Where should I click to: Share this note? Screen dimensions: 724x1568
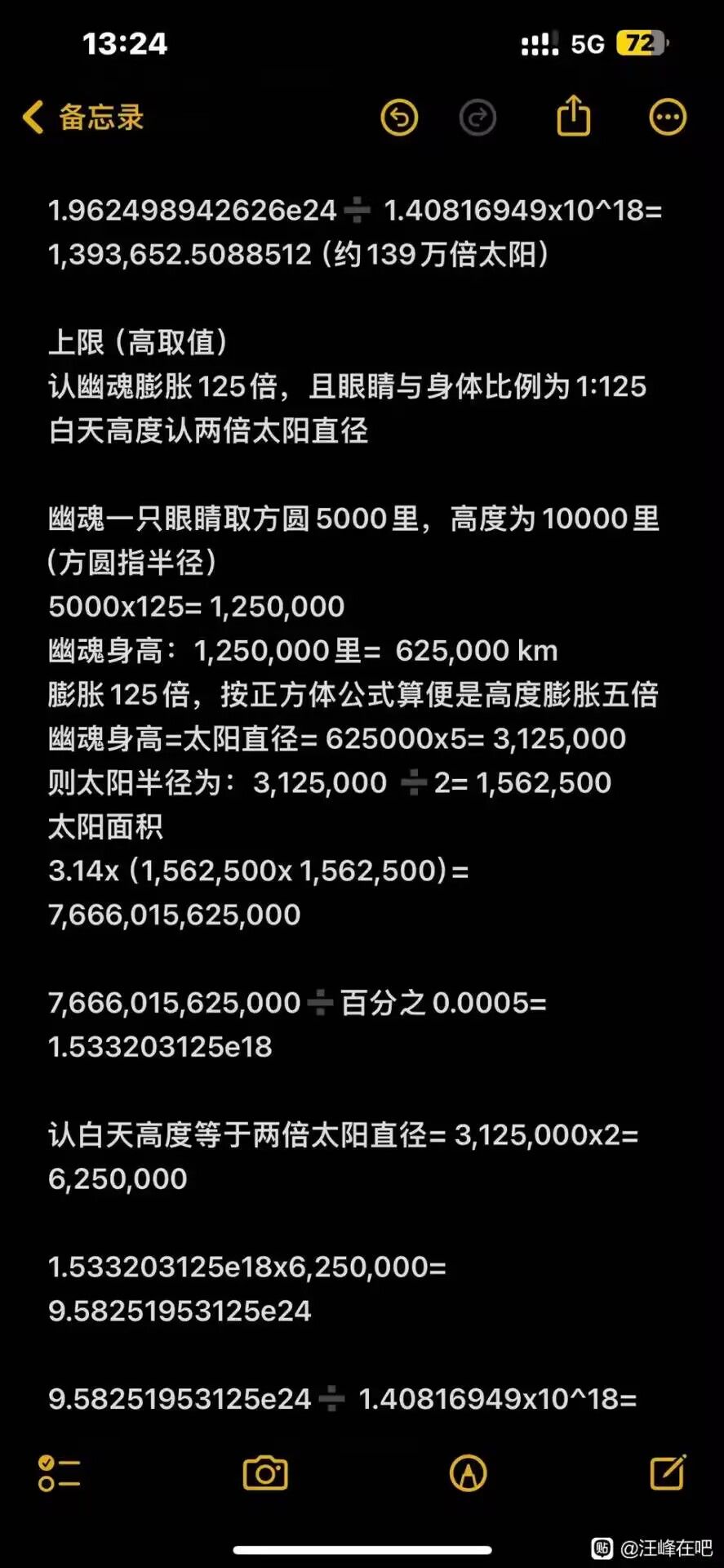(573, 116)
